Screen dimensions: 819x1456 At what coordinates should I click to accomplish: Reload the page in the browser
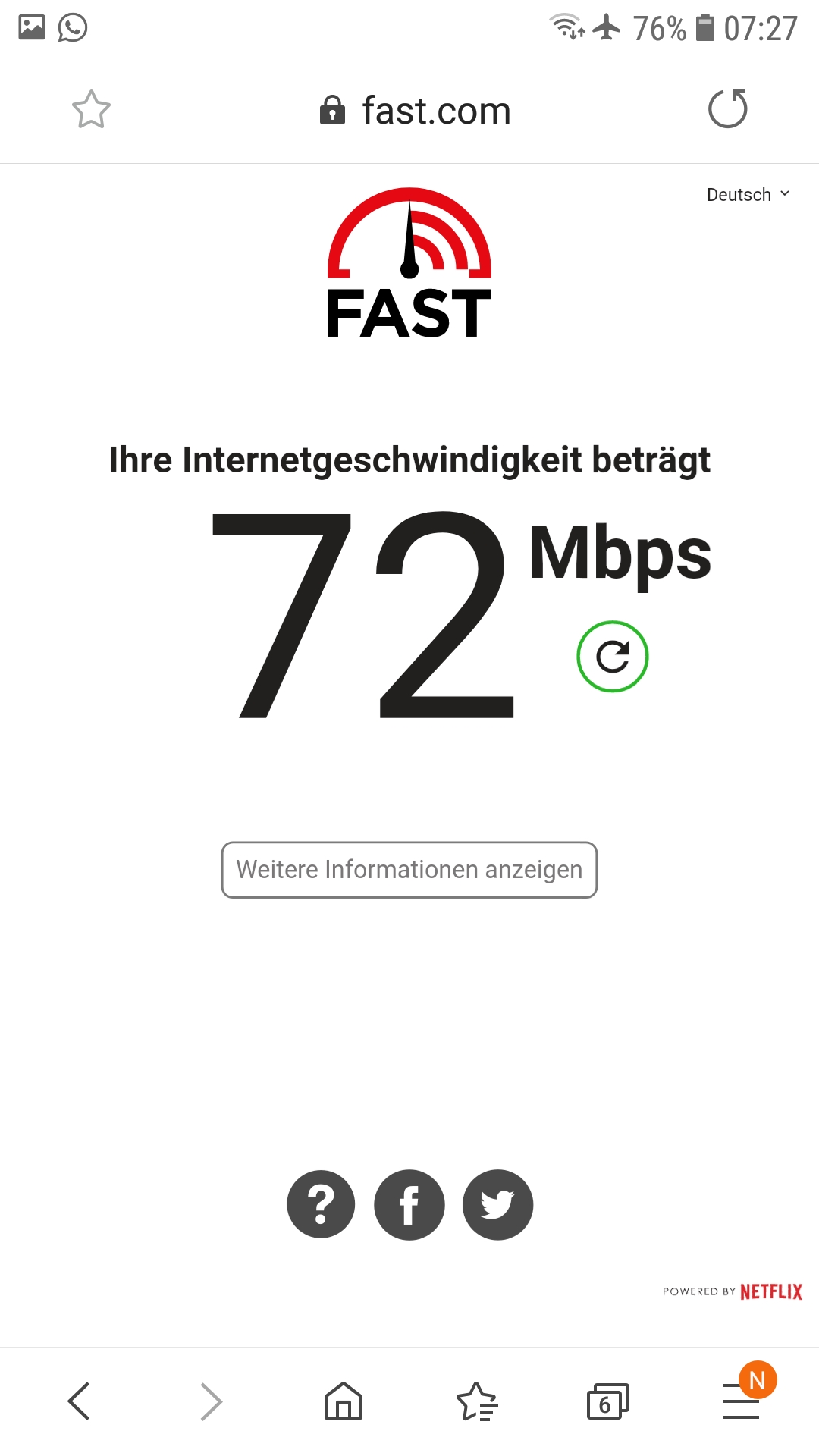coord(727,109)
